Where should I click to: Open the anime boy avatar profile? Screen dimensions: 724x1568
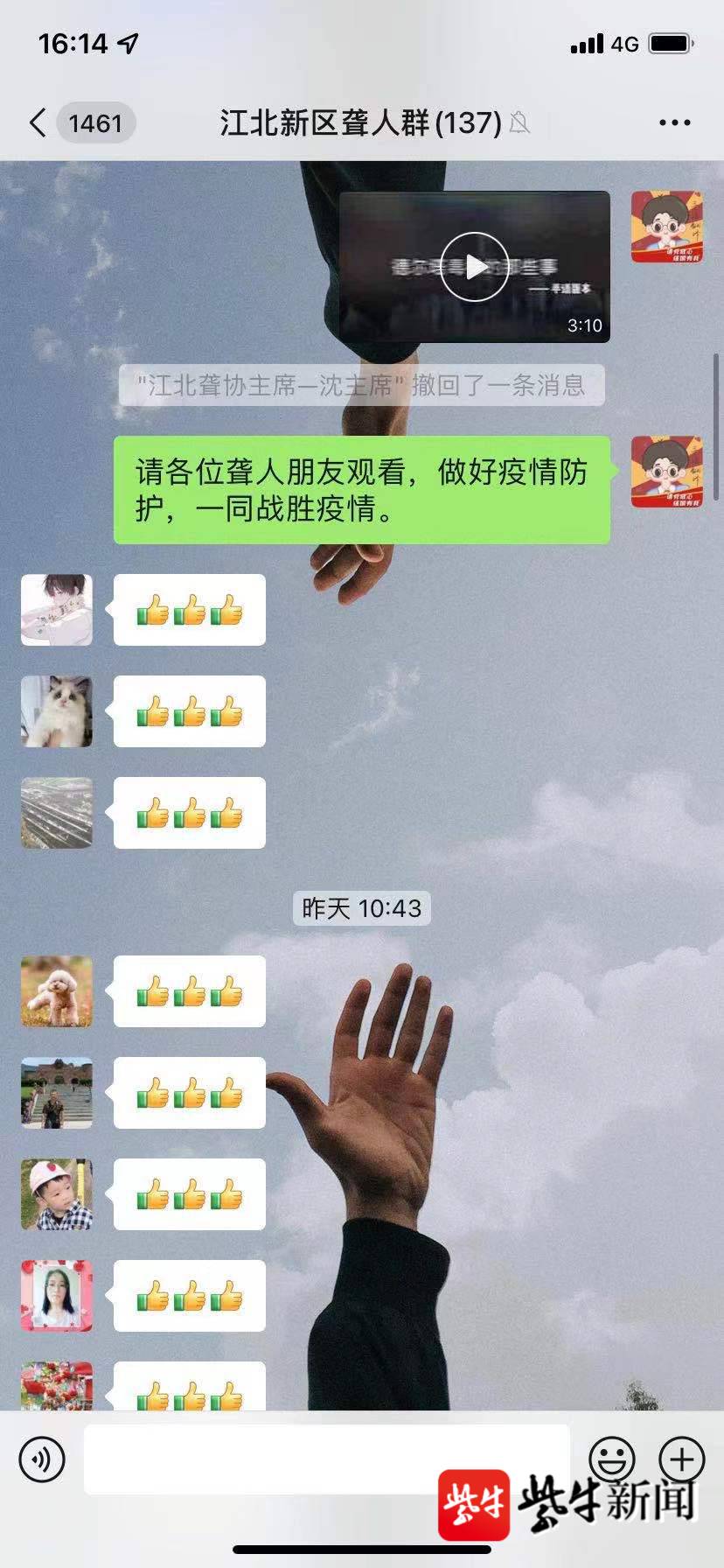(x=57, y=610)
